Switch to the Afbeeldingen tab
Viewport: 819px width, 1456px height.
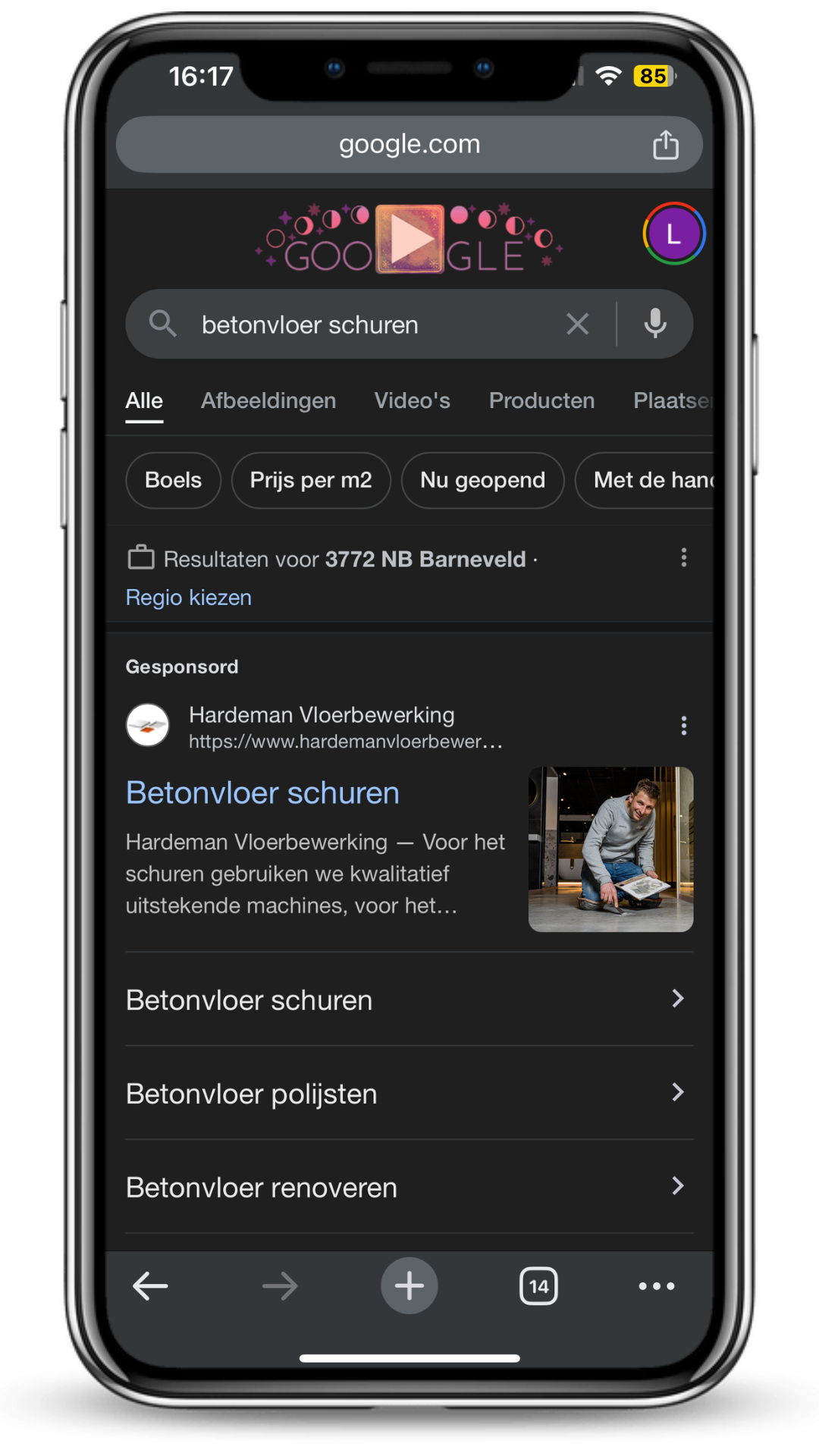tap(268, 400)
